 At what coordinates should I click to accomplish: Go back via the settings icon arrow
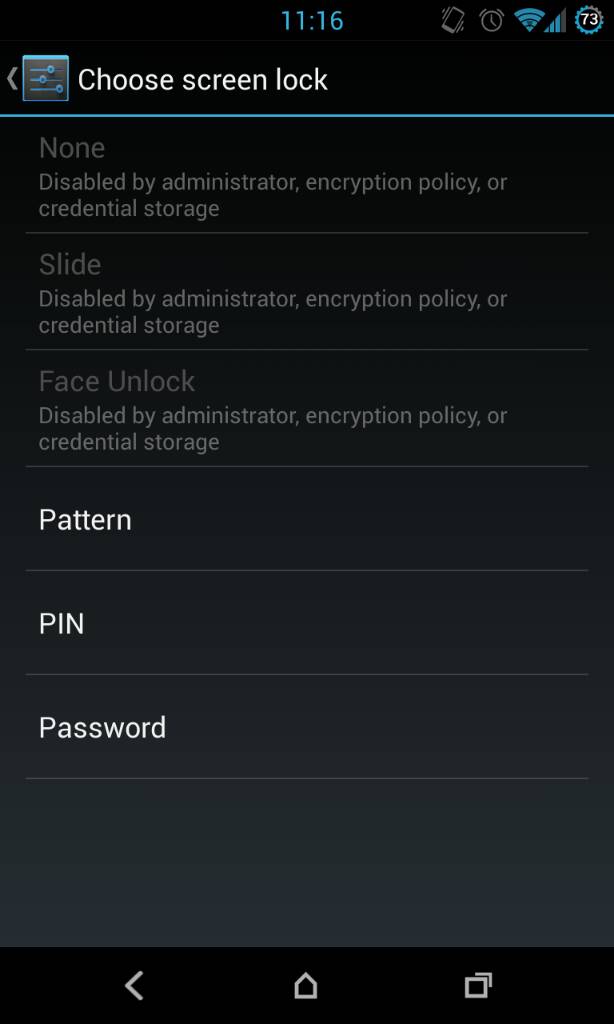click(37, 78)
